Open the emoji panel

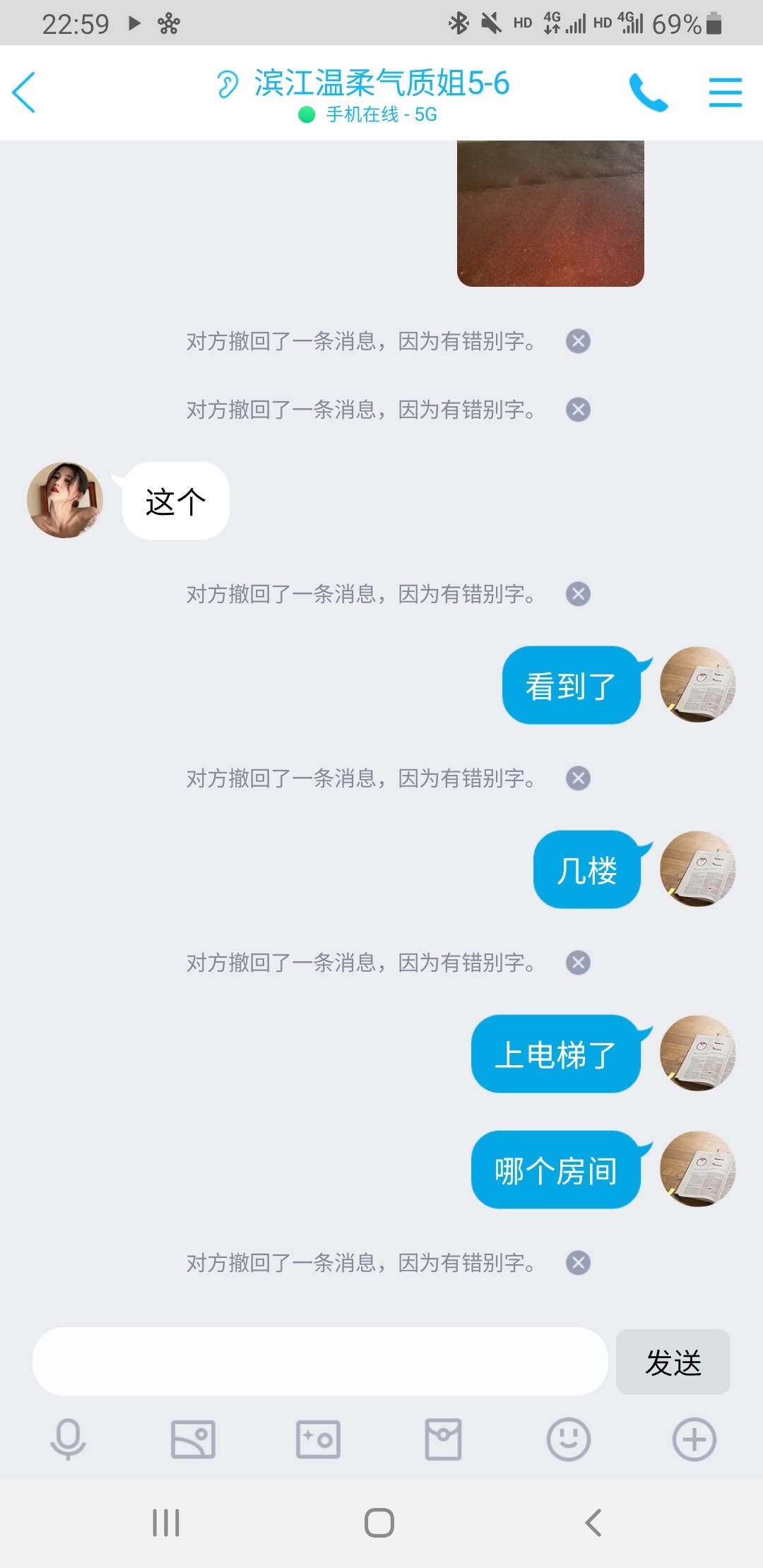coord(568,1441)
